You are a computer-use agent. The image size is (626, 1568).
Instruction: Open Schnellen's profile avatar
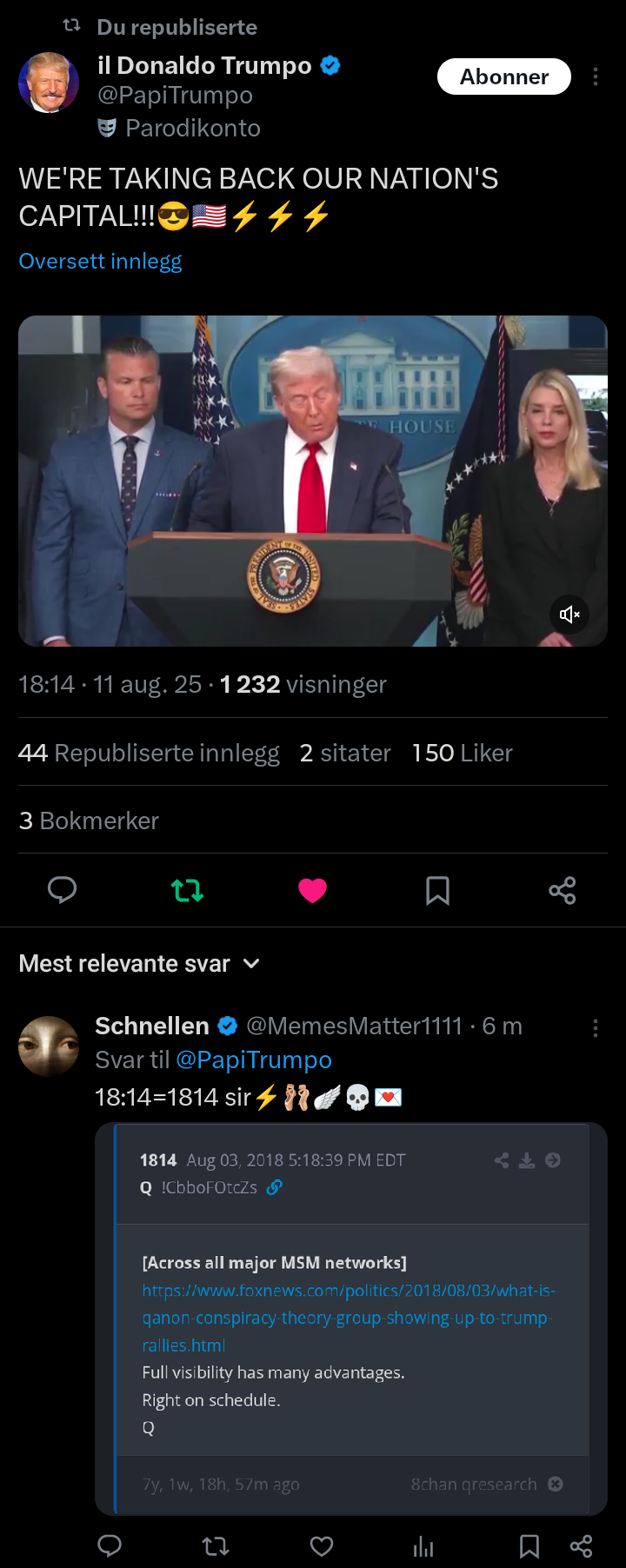pyautogui.click(x=49, y=1046)
